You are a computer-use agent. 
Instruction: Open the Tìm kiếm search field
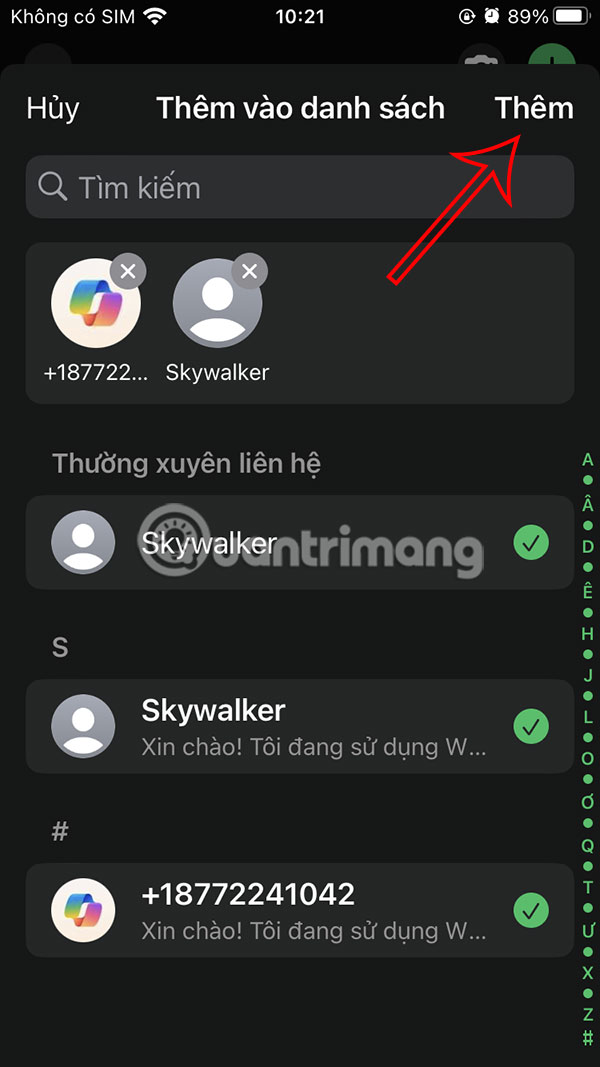click(300, 187)
